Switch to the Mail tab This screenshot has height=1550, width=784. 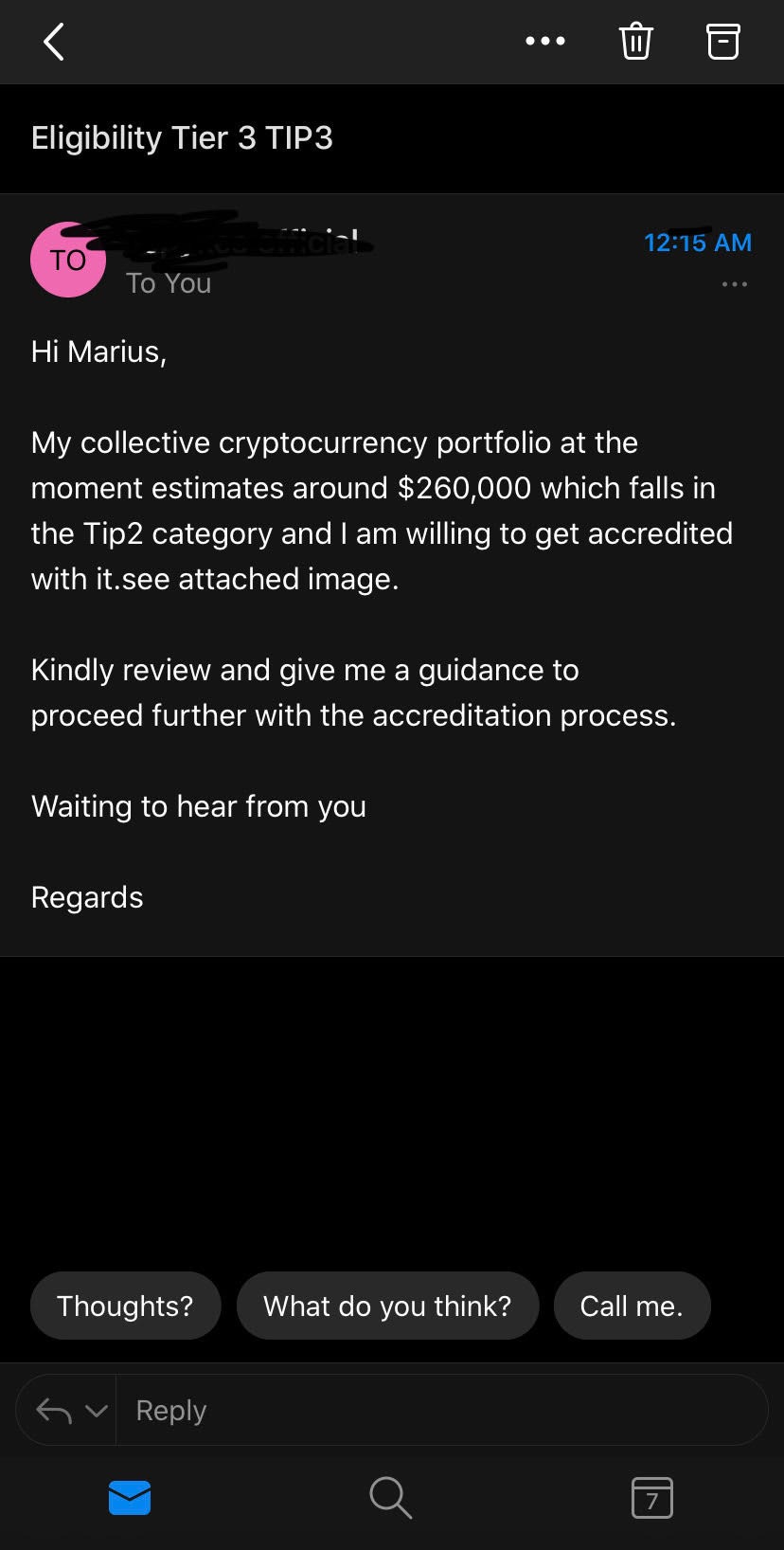click(x=130, y=1498)
